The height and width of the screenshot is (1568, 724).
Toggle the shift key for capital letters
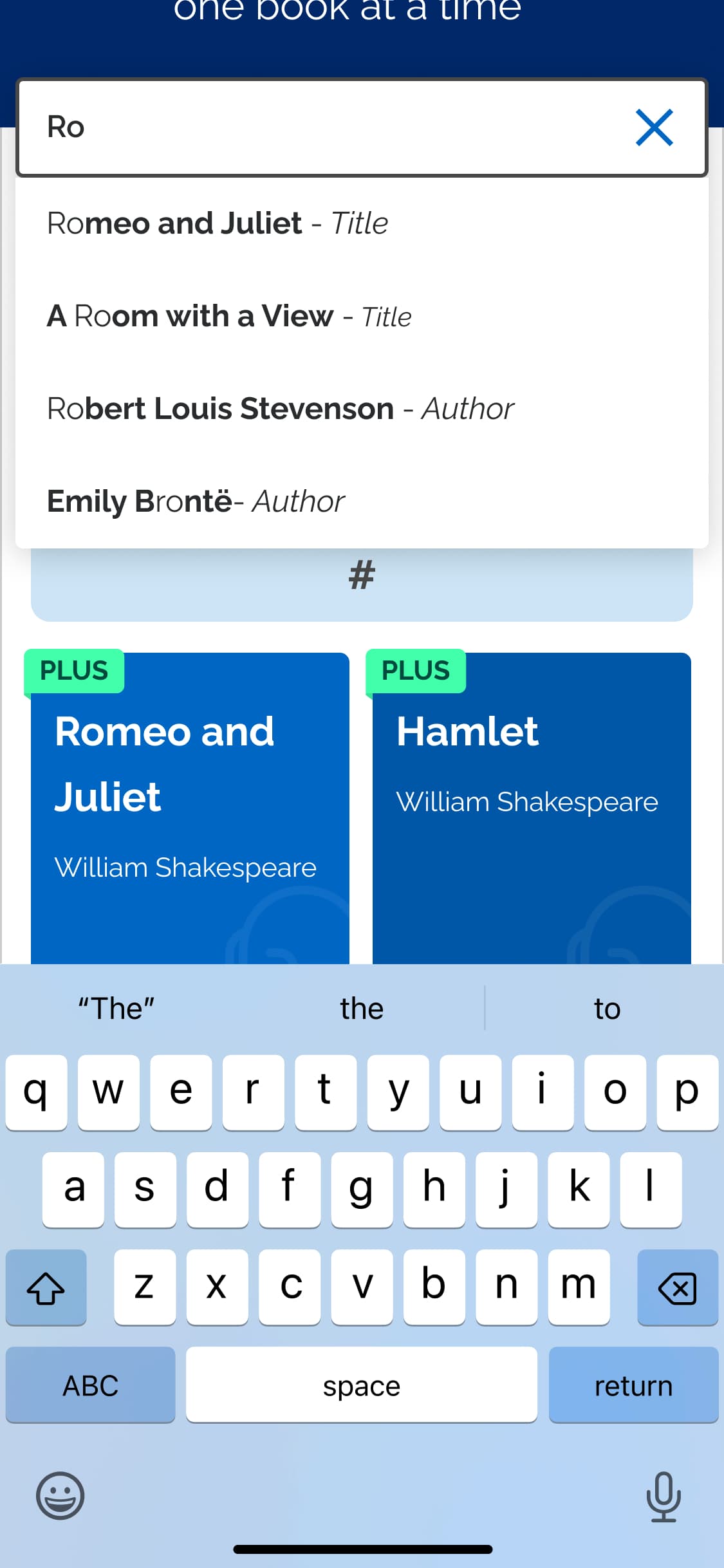[46, 1287]
